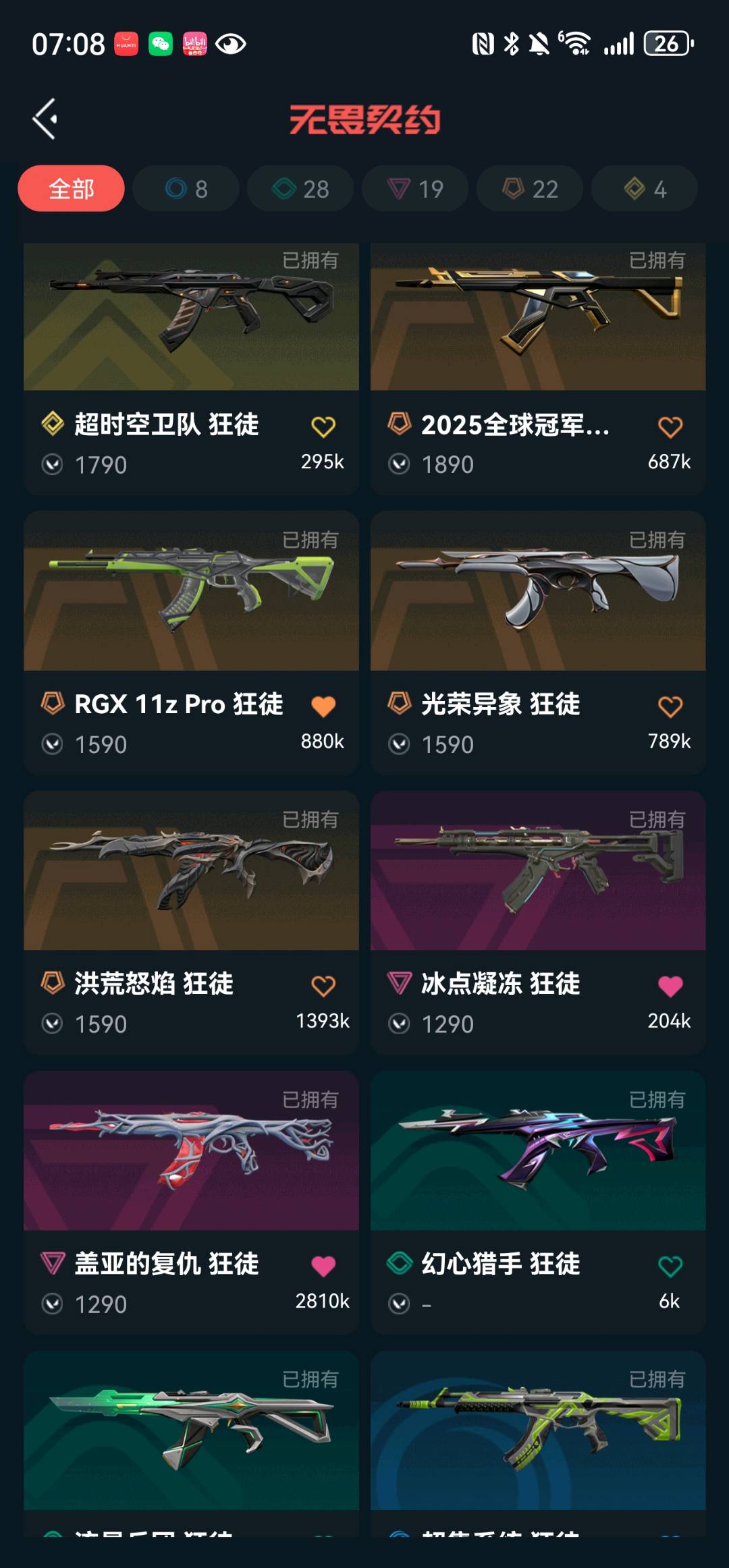The image size is (729, 1568).
Task: Open the 盖亚的复仇 狂徒 skin card
Action: click(x=191, y=1152)
